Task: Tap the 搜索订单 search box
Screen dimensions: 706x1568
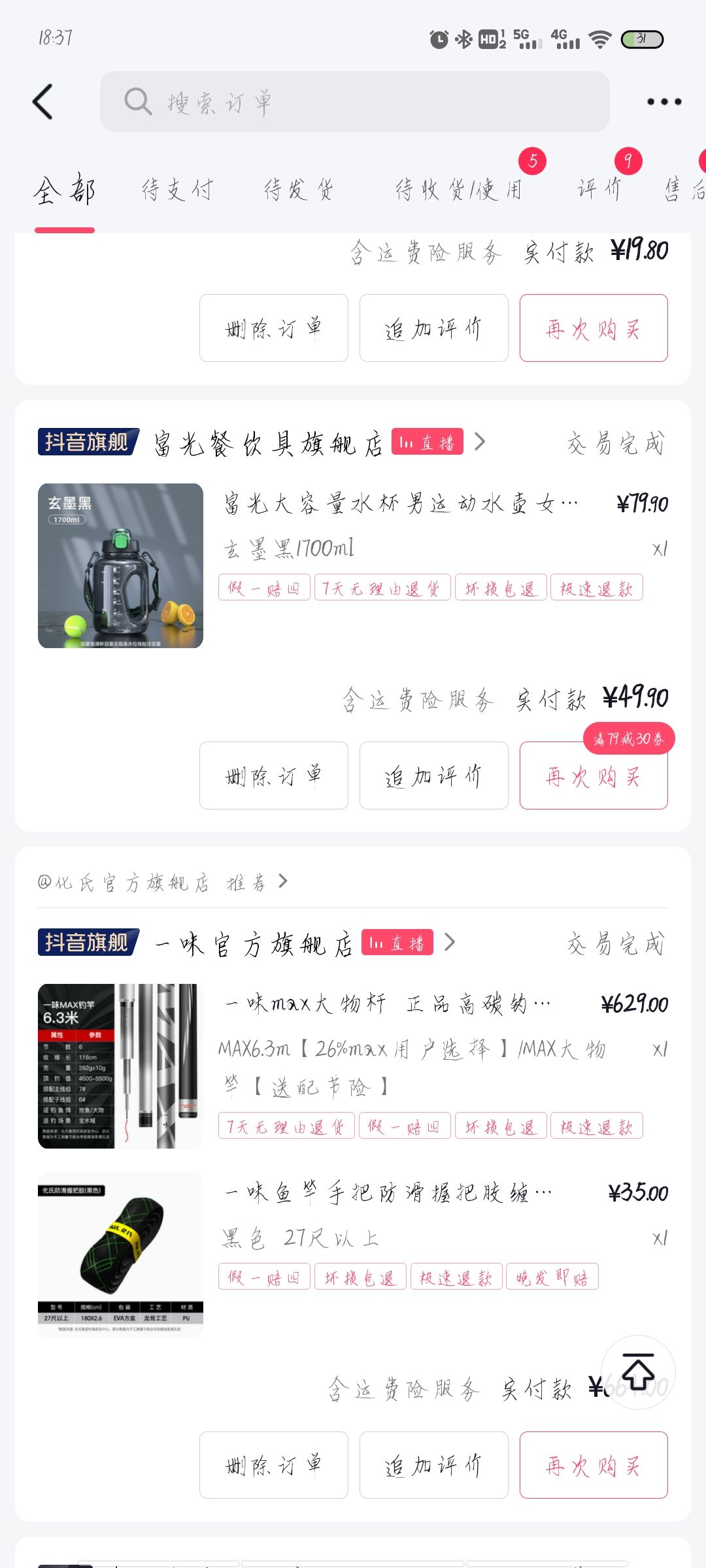Action: (355, 101)
